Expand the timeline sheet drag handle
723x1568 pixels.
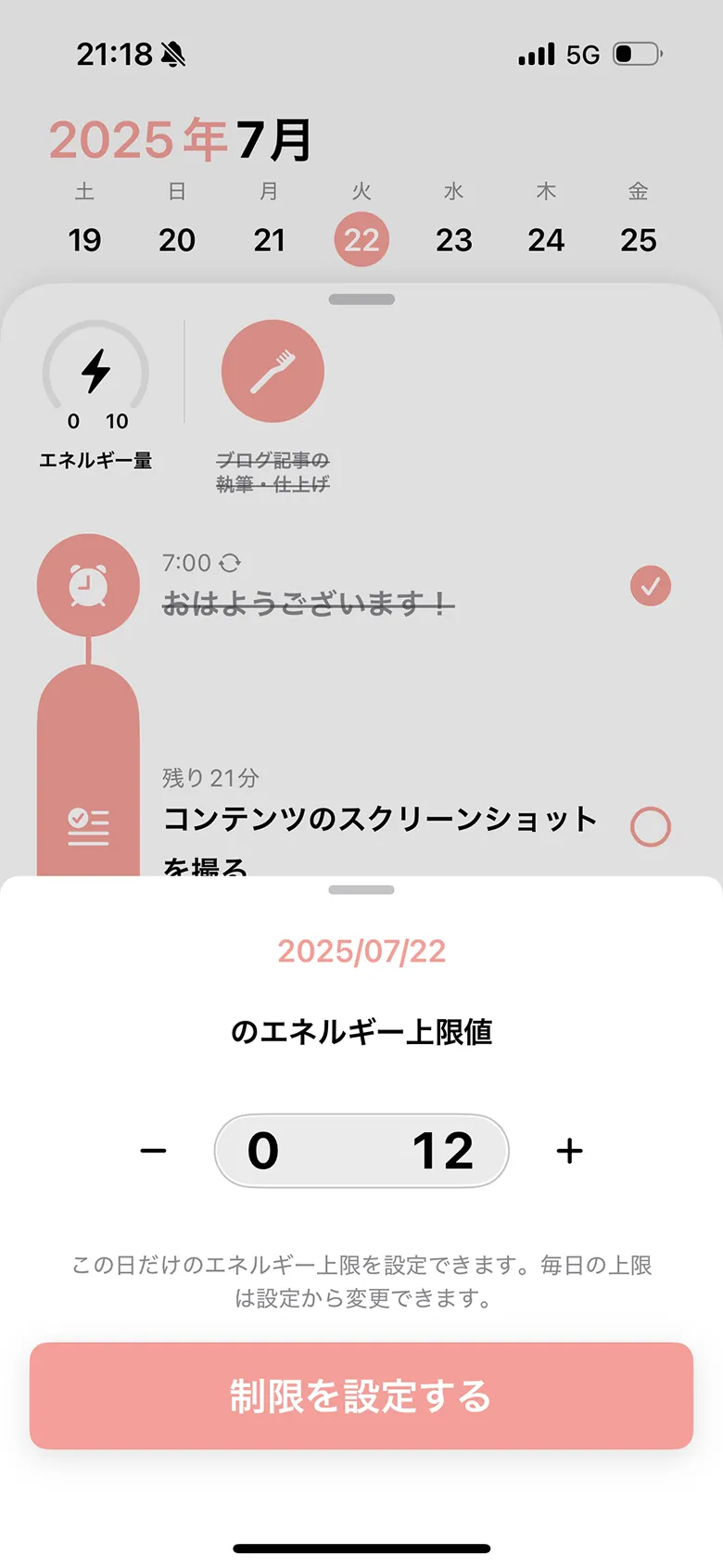(361, 299)
